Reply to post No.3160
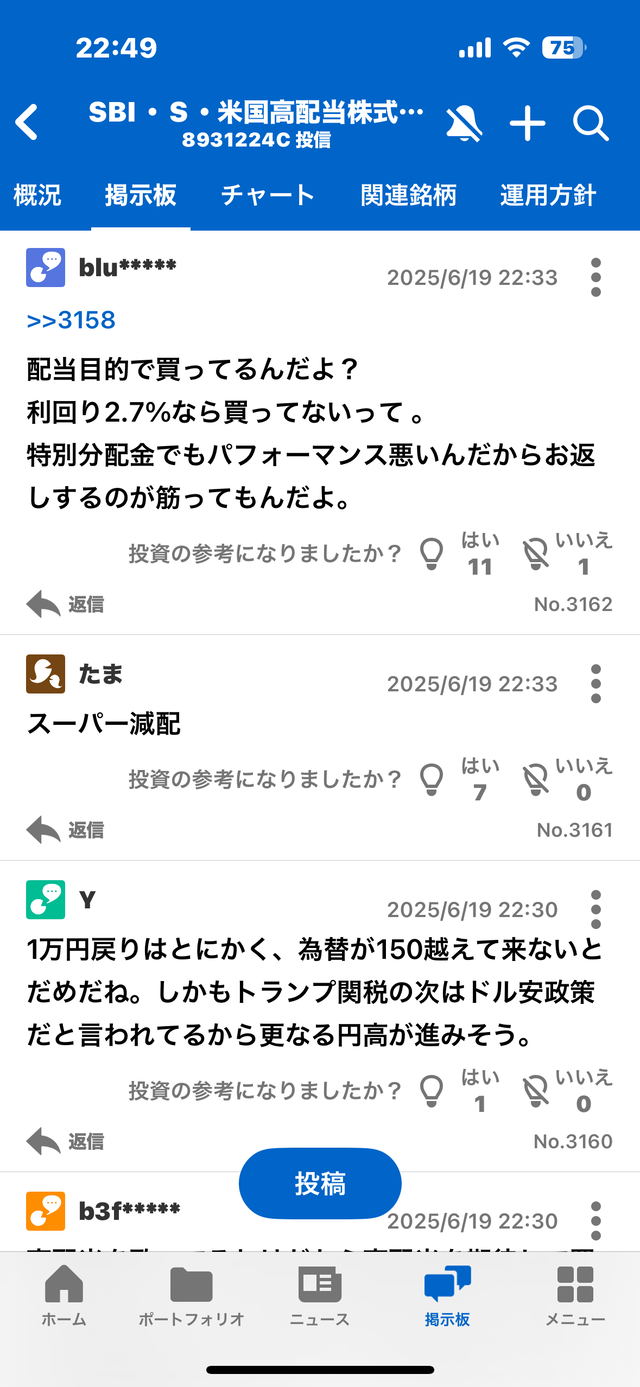The height and width of the screenshot is (1387, 640). (x=65, y=1141)
